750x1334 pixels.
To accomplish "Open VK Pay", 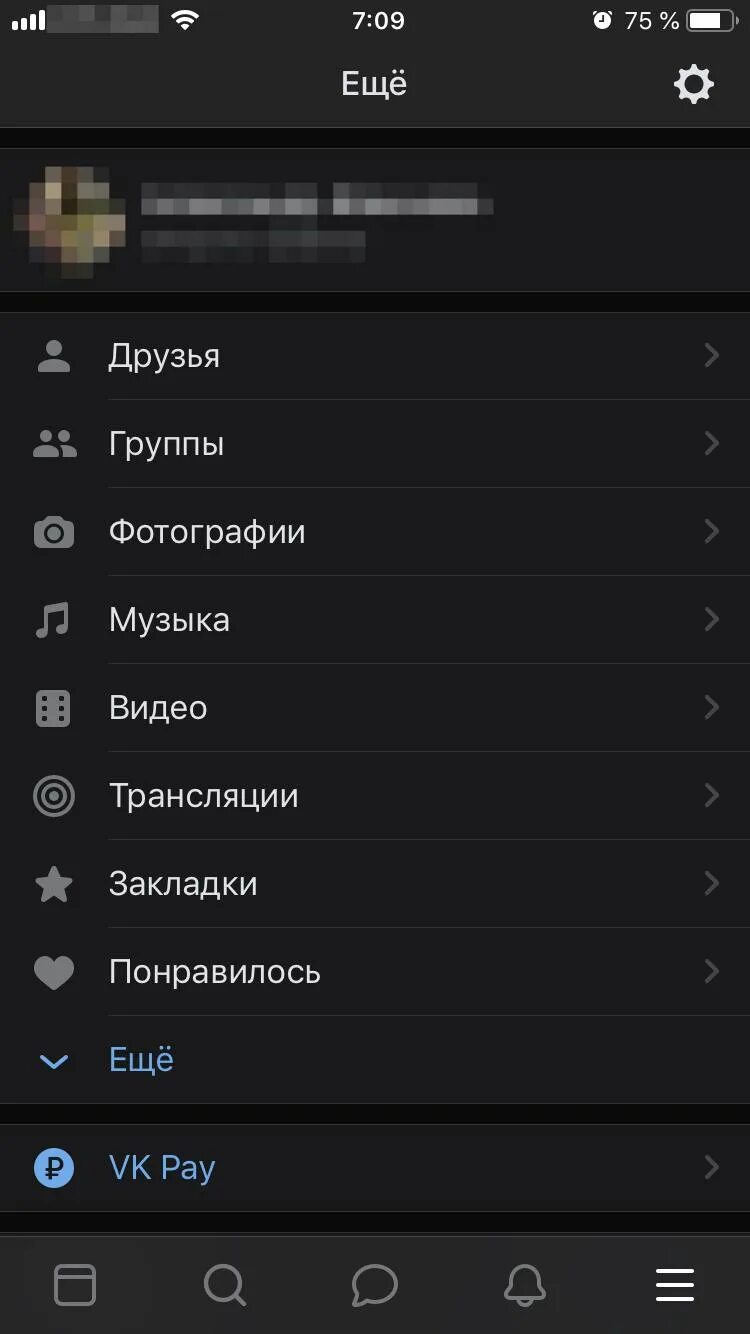I will click(x=375, y=1168).
